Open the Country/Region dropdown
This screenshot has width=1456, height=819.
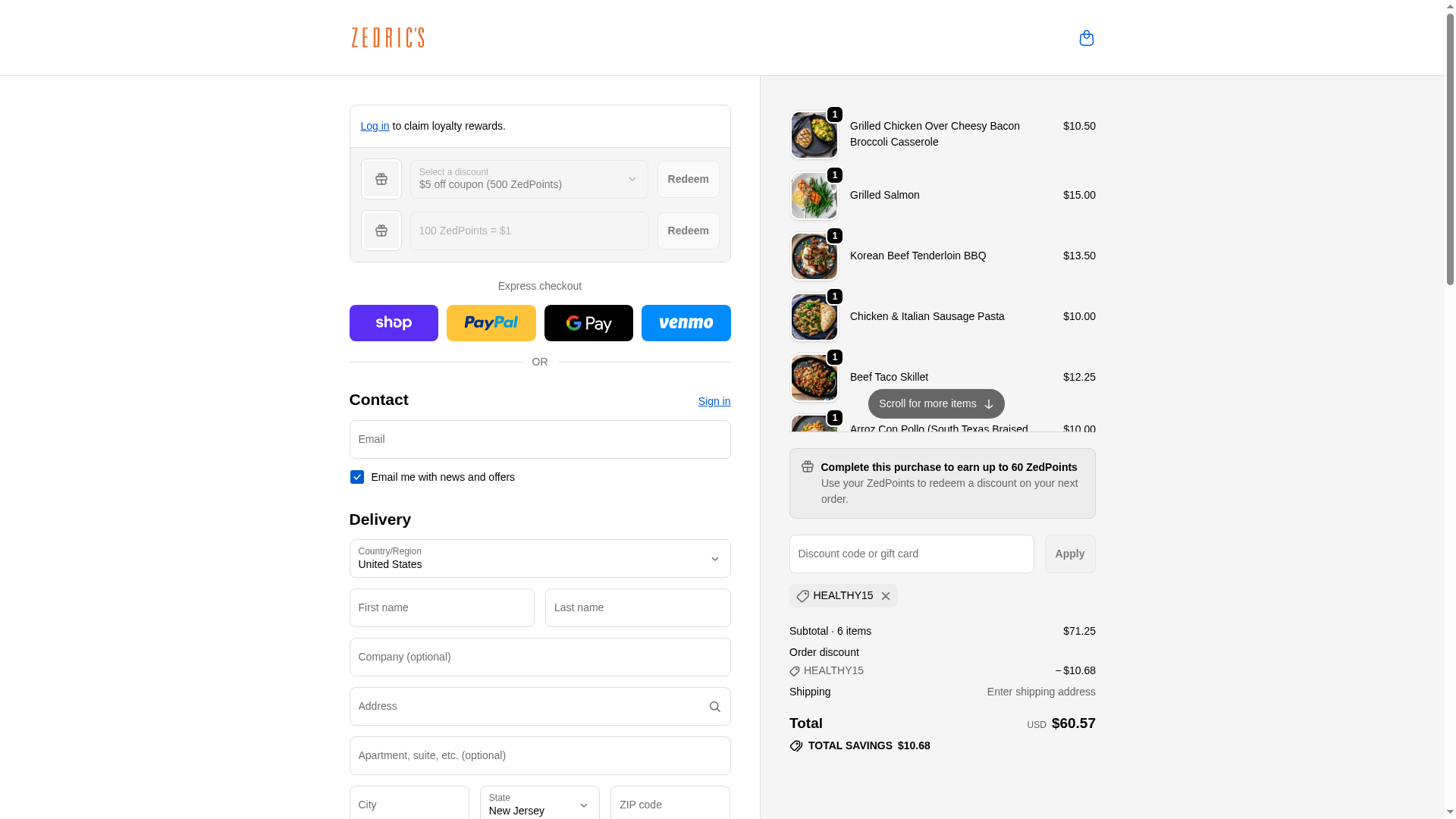[539, 558]
